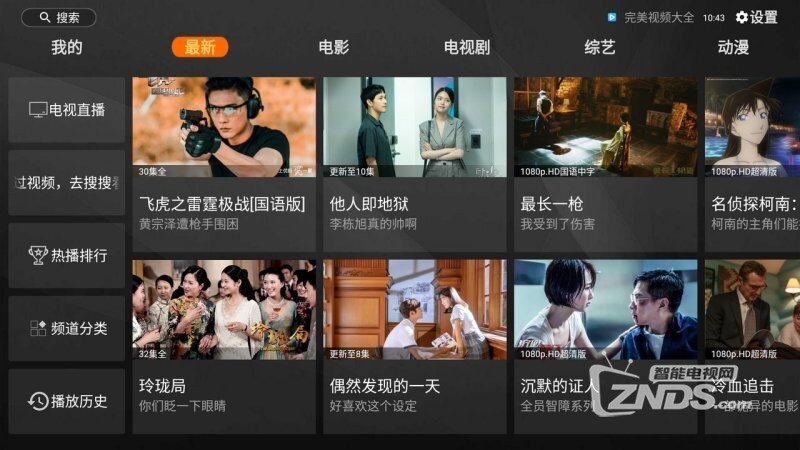
Task: Open 频道分类 channel categories
Action: click(67, 328)
